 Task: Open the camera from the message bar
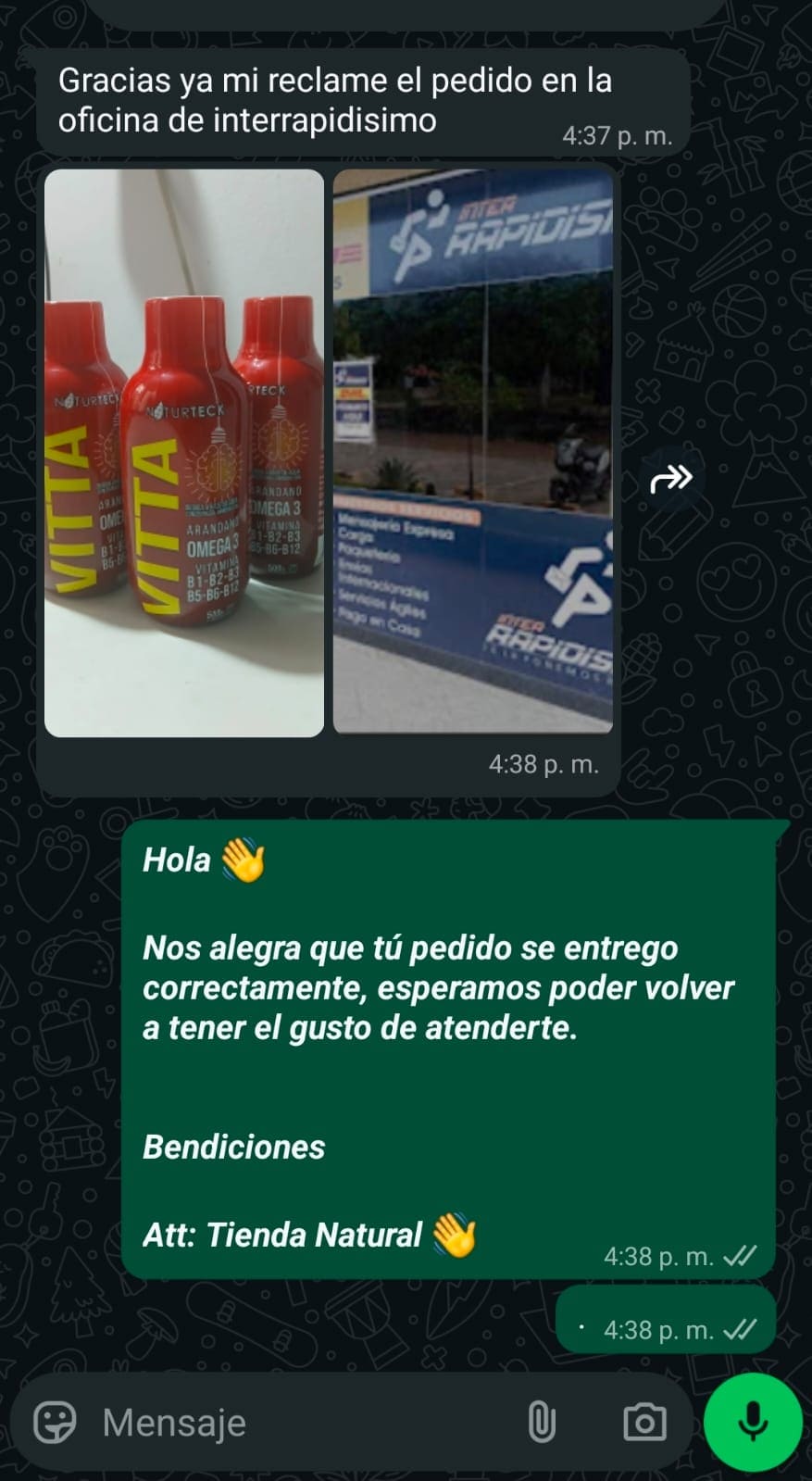(645, 1423)
